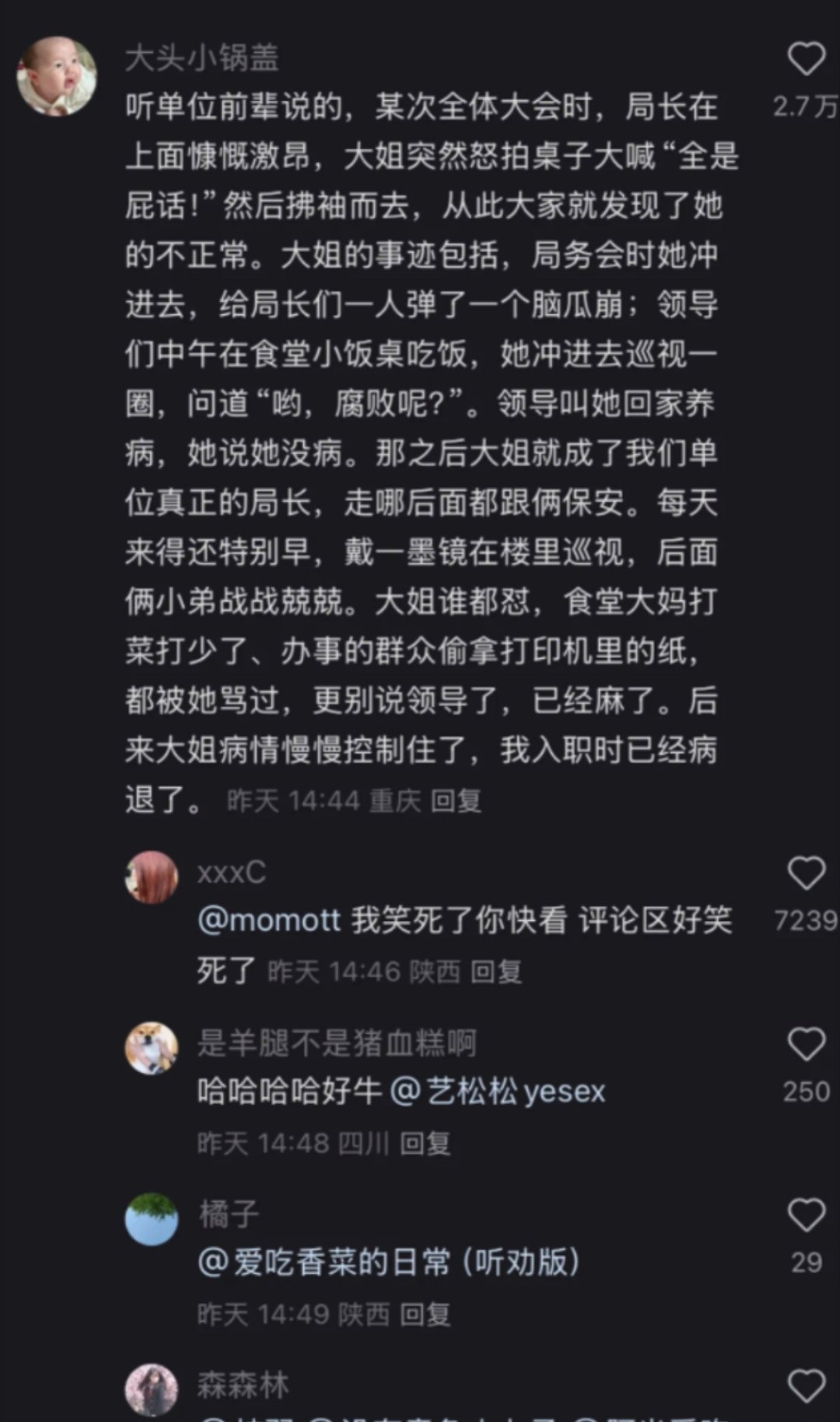Open the @momott mention
Image resolution: width=840 pixels, height=1422 pixels.
tap(269, 921)
